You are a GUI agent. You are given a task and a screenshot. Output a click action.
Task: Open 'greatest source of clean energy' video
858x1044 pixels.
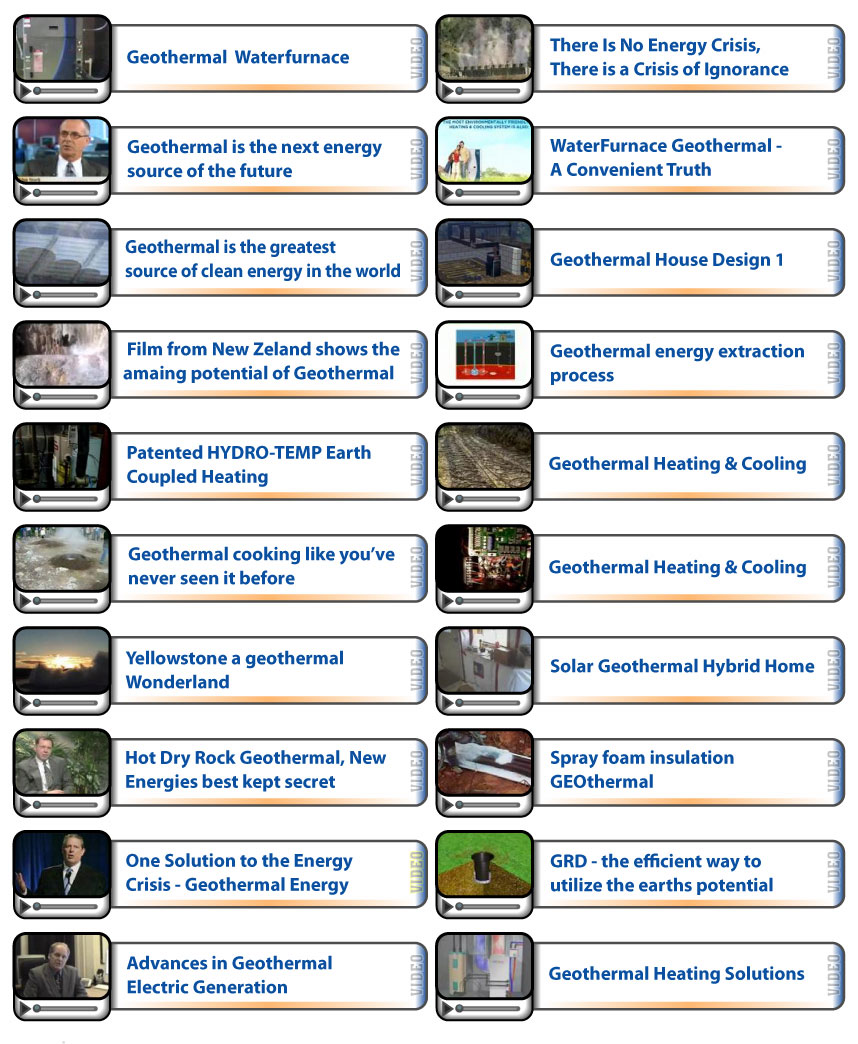tap(262, 259)
